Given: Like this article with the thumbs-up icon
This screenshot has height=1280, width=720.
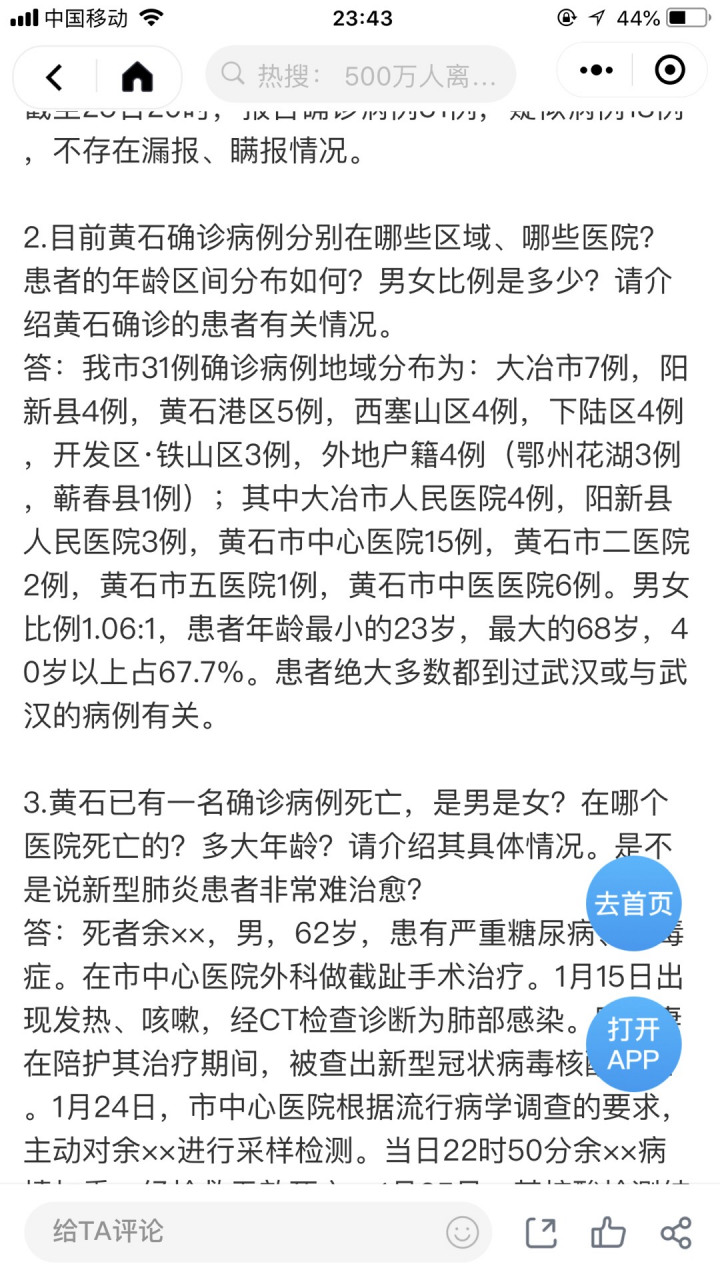Looking at the screenshot, I should (608, 1232).
